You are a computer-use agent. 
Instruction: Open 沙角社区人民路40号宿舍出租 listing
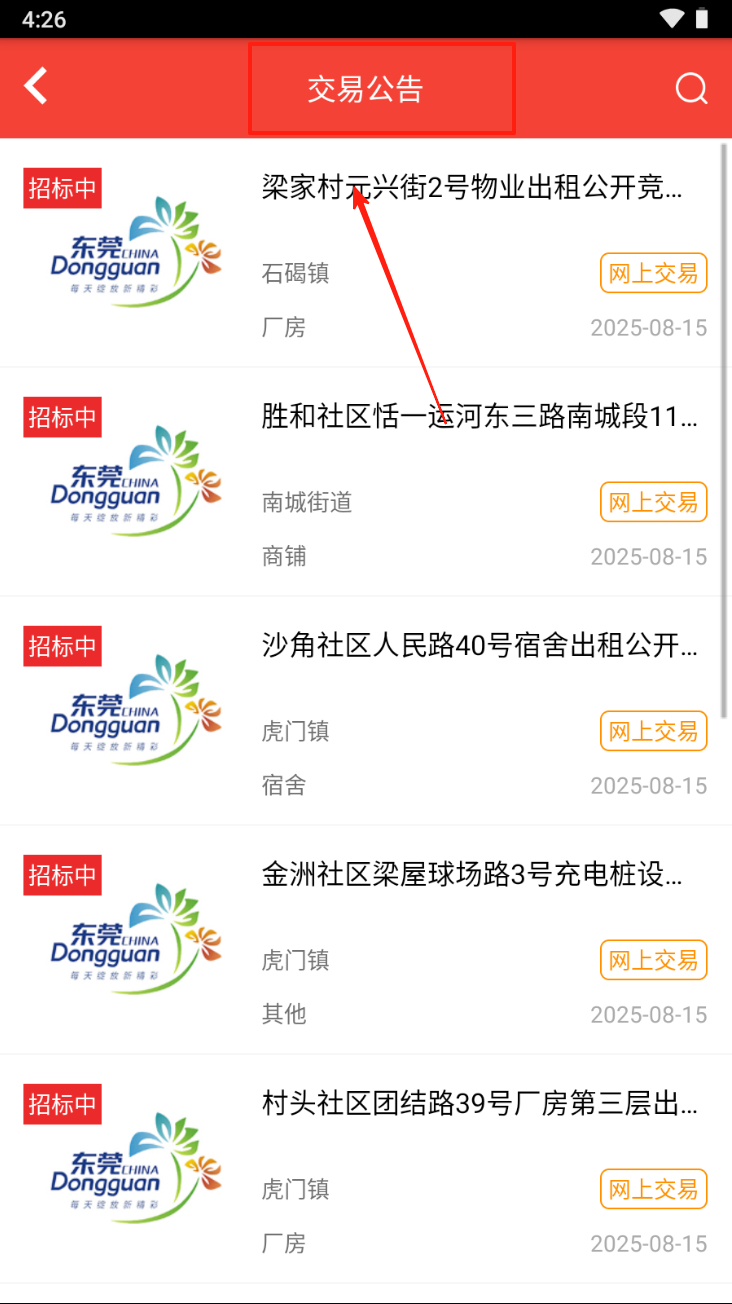(480, 645)
